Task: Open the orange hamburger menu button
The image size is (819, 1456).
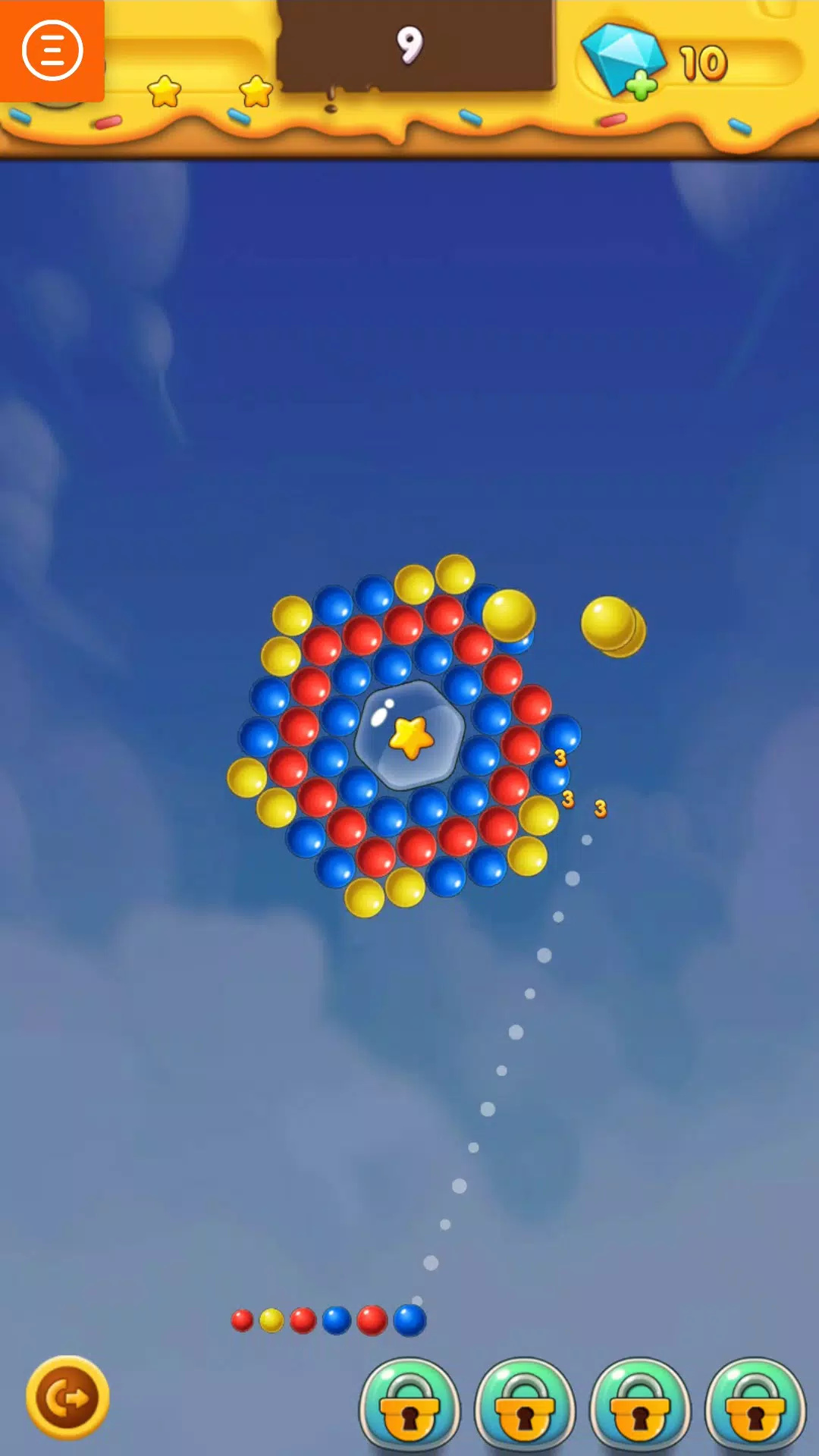Action: click(x=52, y=51)
